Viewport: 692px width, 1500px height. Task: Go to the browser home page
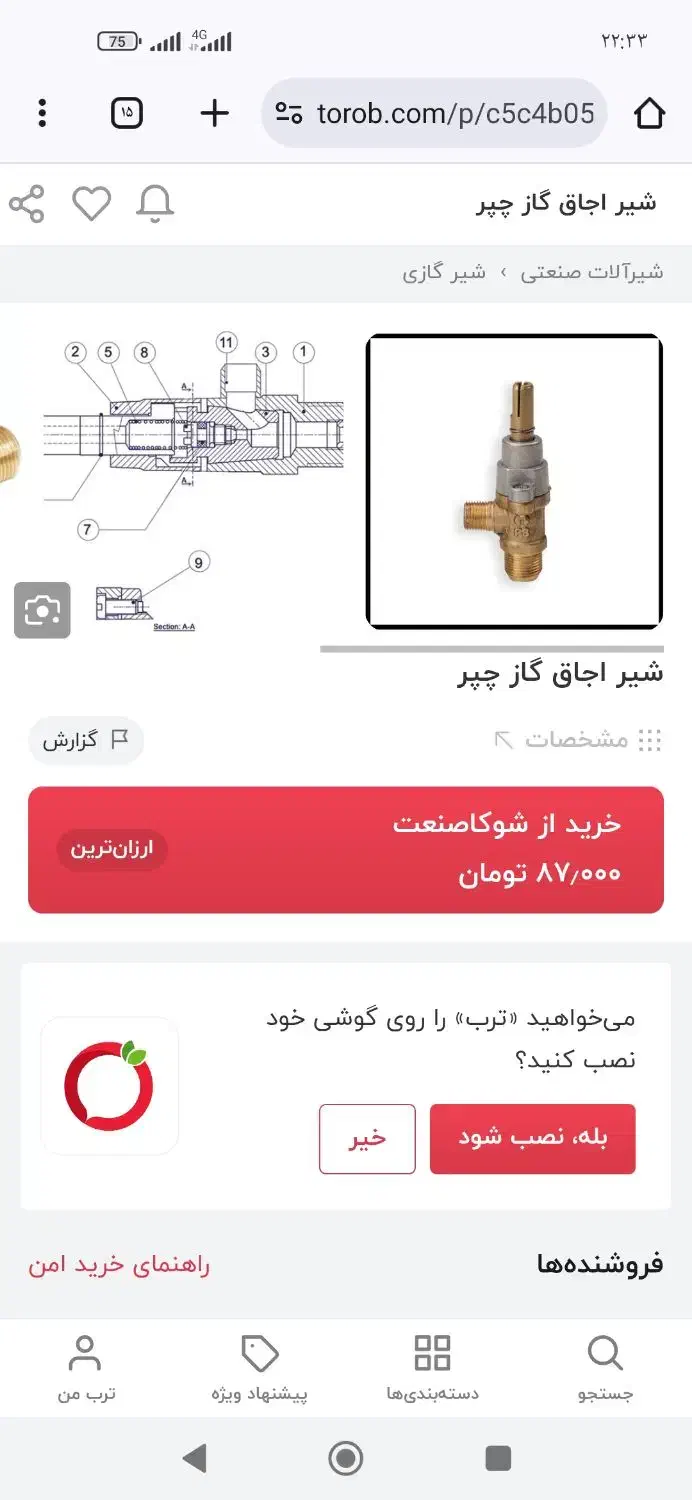click(x=649, y=113)
